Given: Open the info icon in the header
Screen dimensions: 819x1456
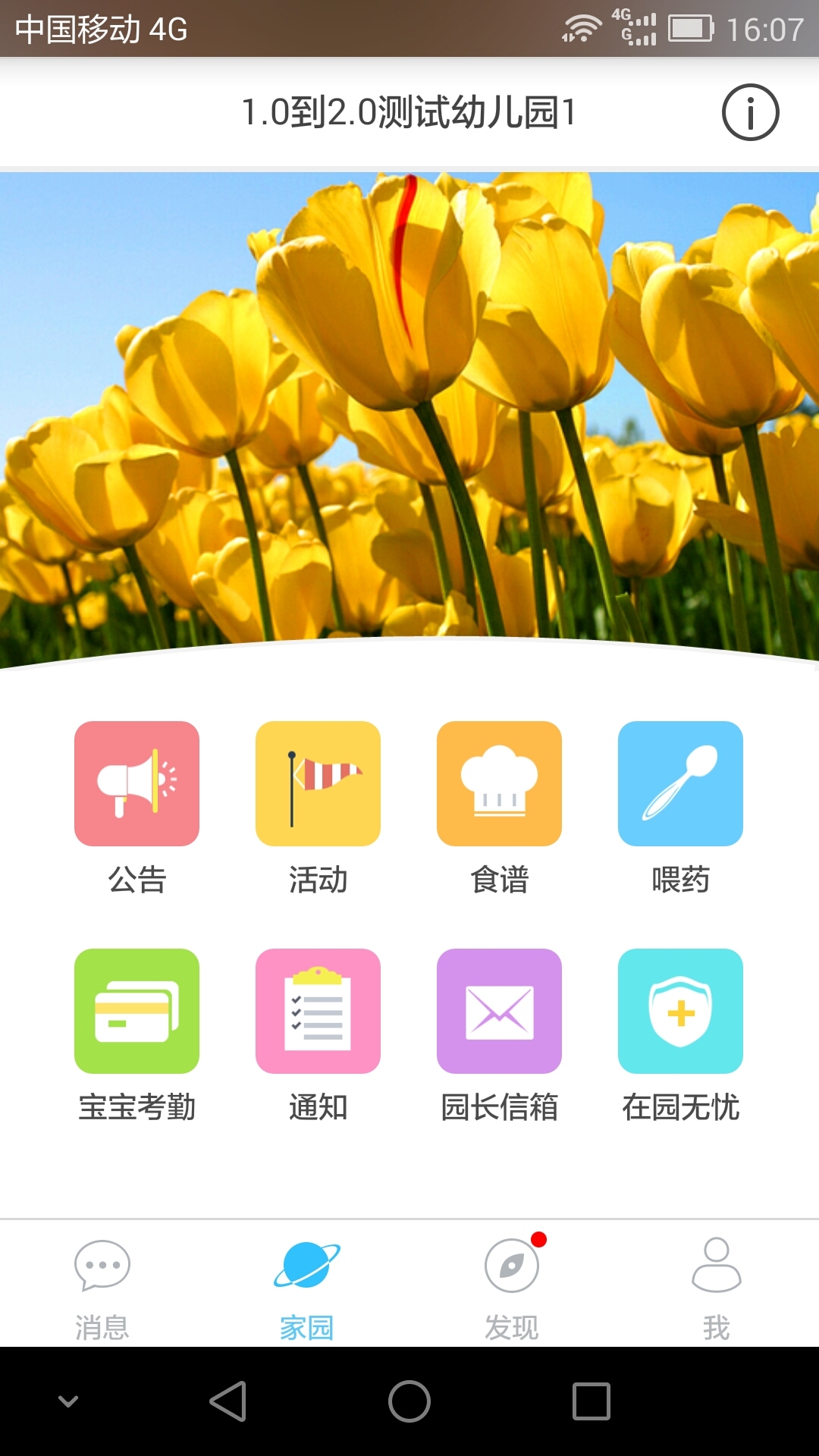Looking at the screenshot, I should click(750, 112).
